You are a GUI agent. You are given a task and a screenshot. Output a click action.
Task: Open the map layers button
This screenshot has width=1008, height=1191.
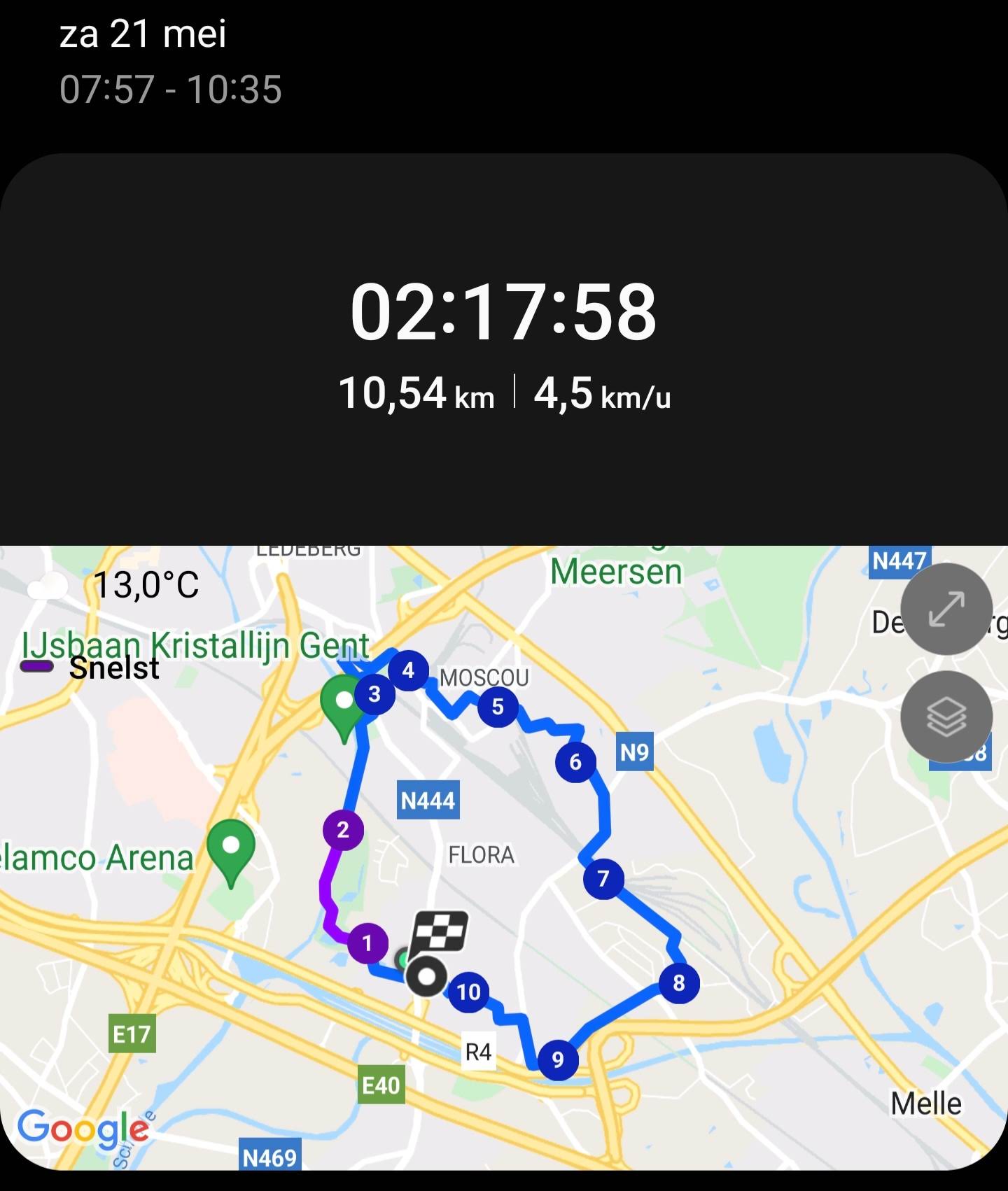pyautogui.click(x=946, y=717)
